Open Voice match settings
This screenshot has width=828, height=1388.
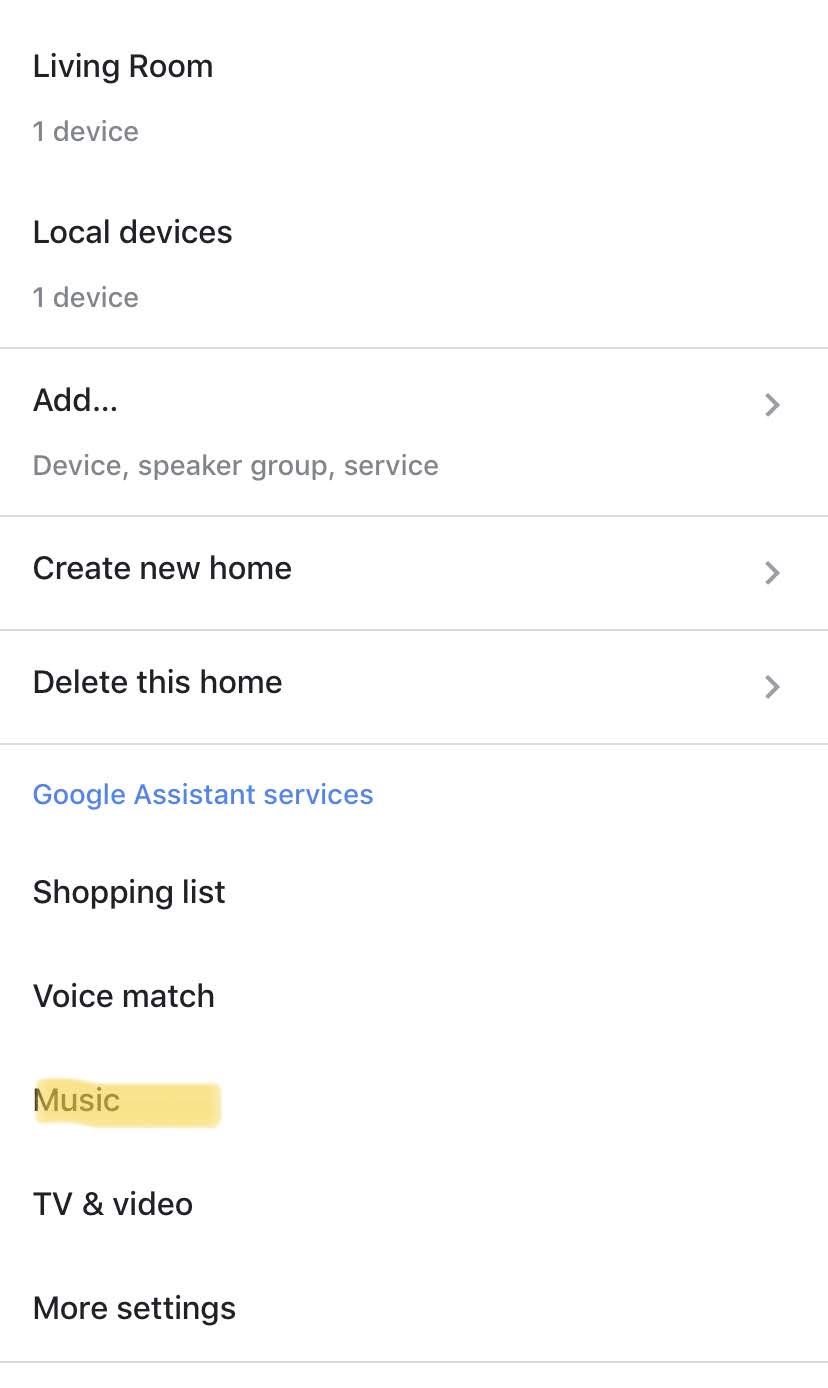pos(124,997)
